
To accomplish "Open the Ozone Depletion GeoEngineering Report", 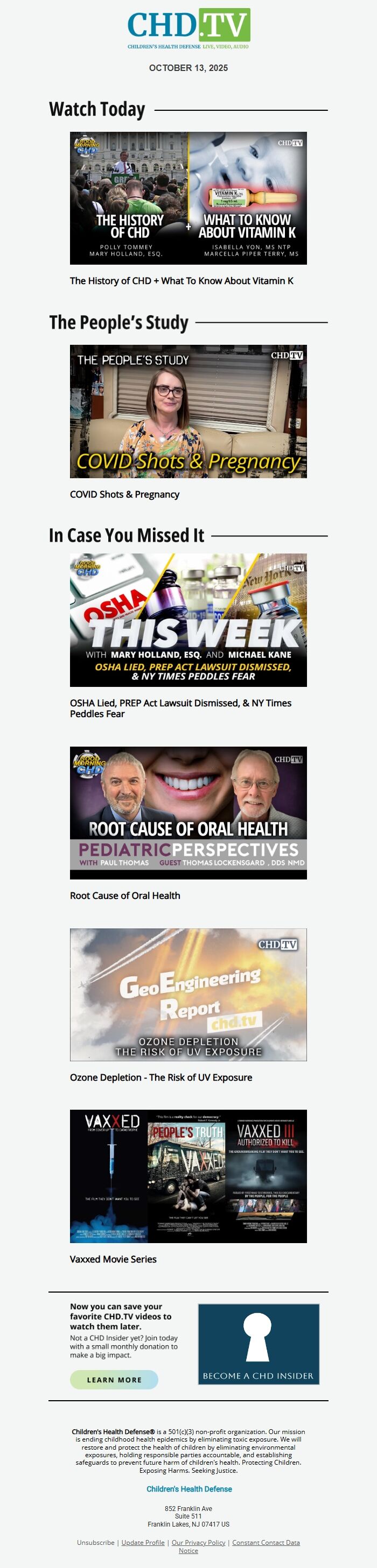I will 188,994.
